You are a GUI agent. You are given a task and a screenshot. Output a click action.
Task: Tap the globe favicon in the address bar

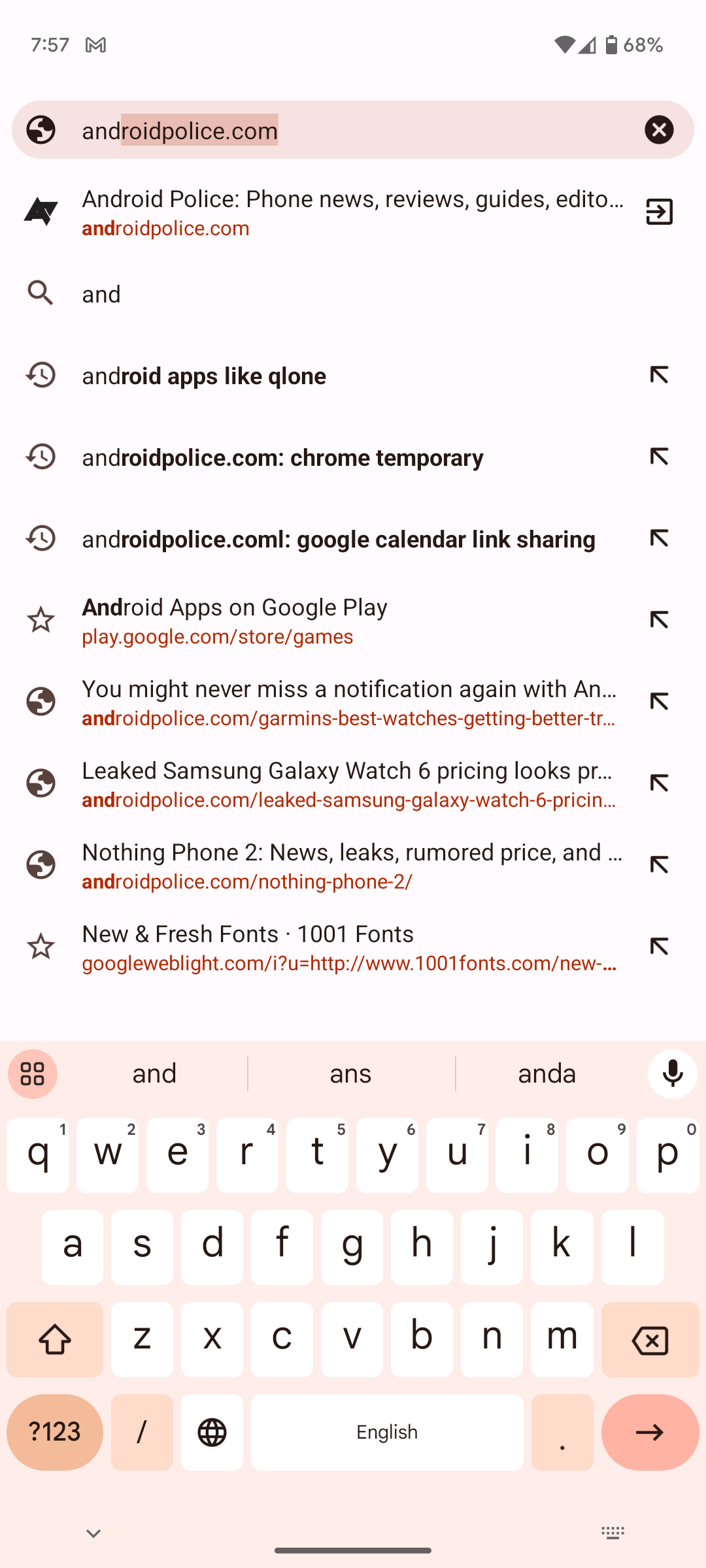point(43,130)
